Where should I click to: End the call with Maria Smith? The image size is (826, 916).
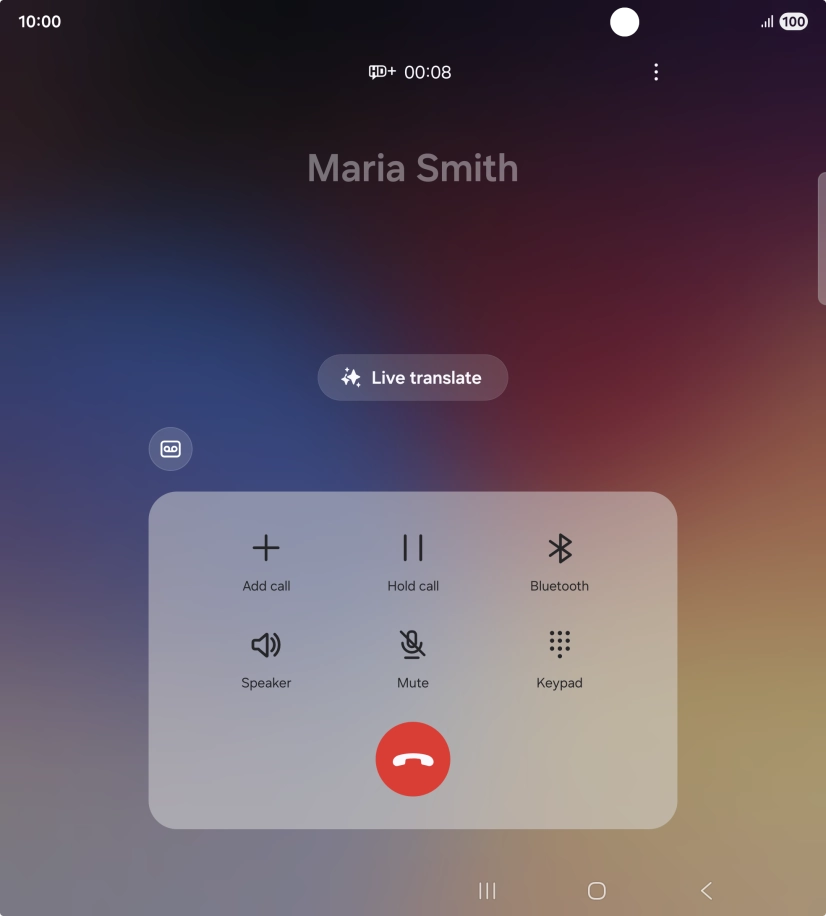point(413,759)
